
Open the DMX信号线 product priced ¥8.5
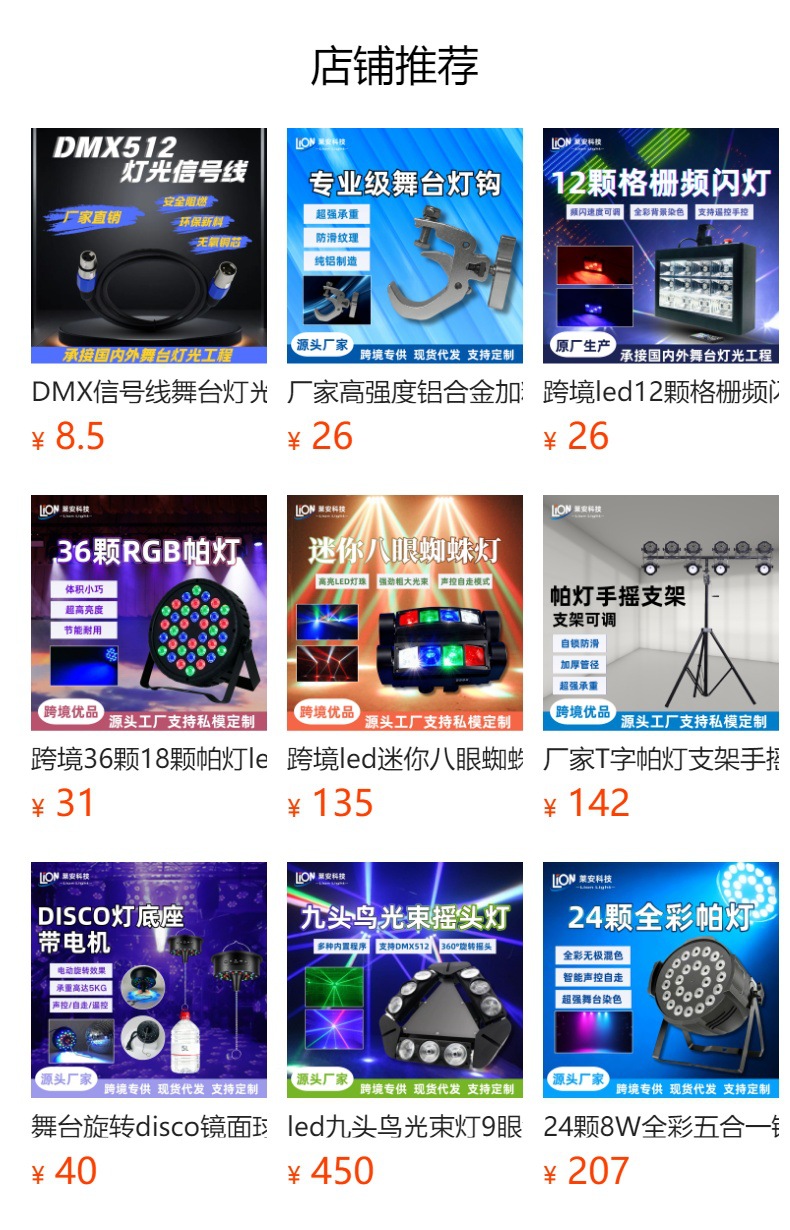(x=149, y=246)
